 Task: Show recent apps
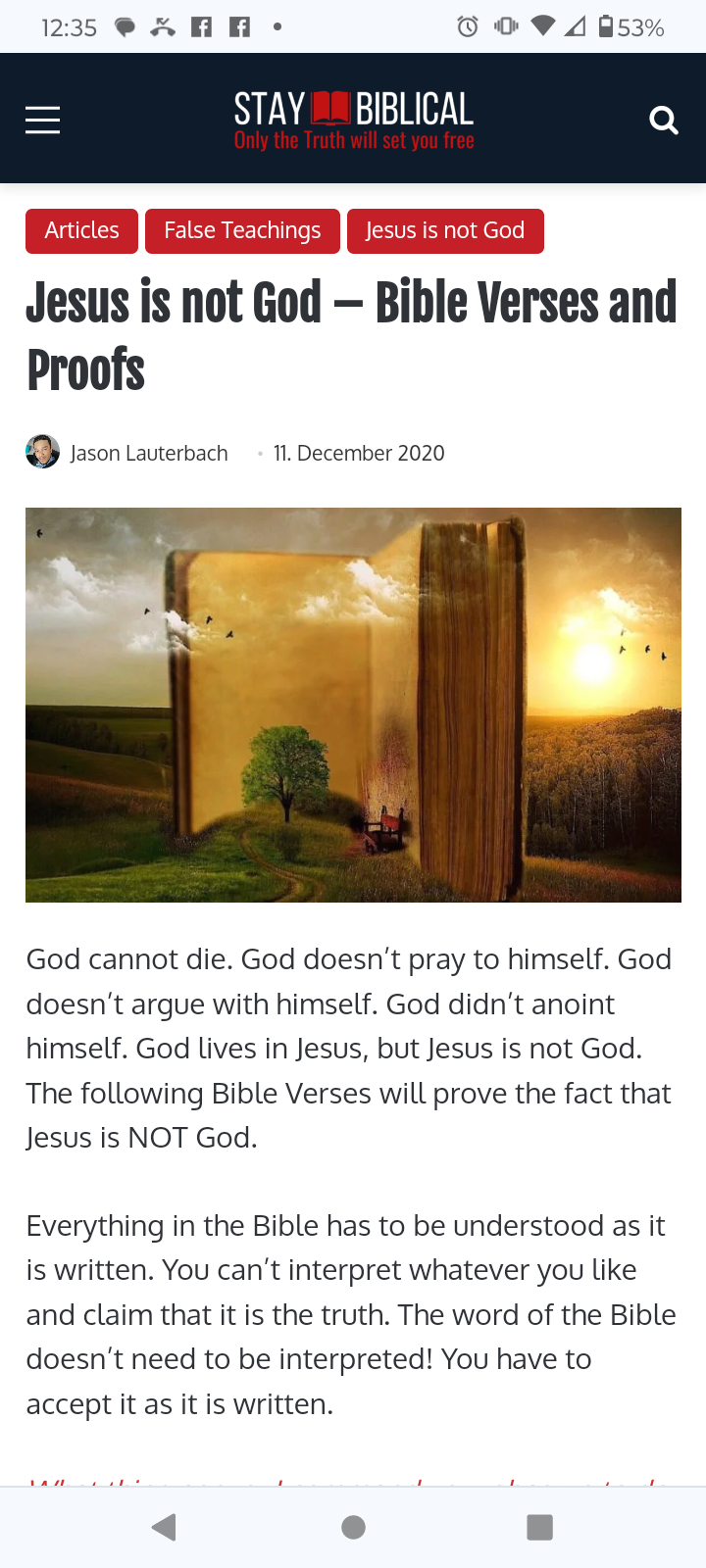pyautogui.click(x=539, y=1527)
